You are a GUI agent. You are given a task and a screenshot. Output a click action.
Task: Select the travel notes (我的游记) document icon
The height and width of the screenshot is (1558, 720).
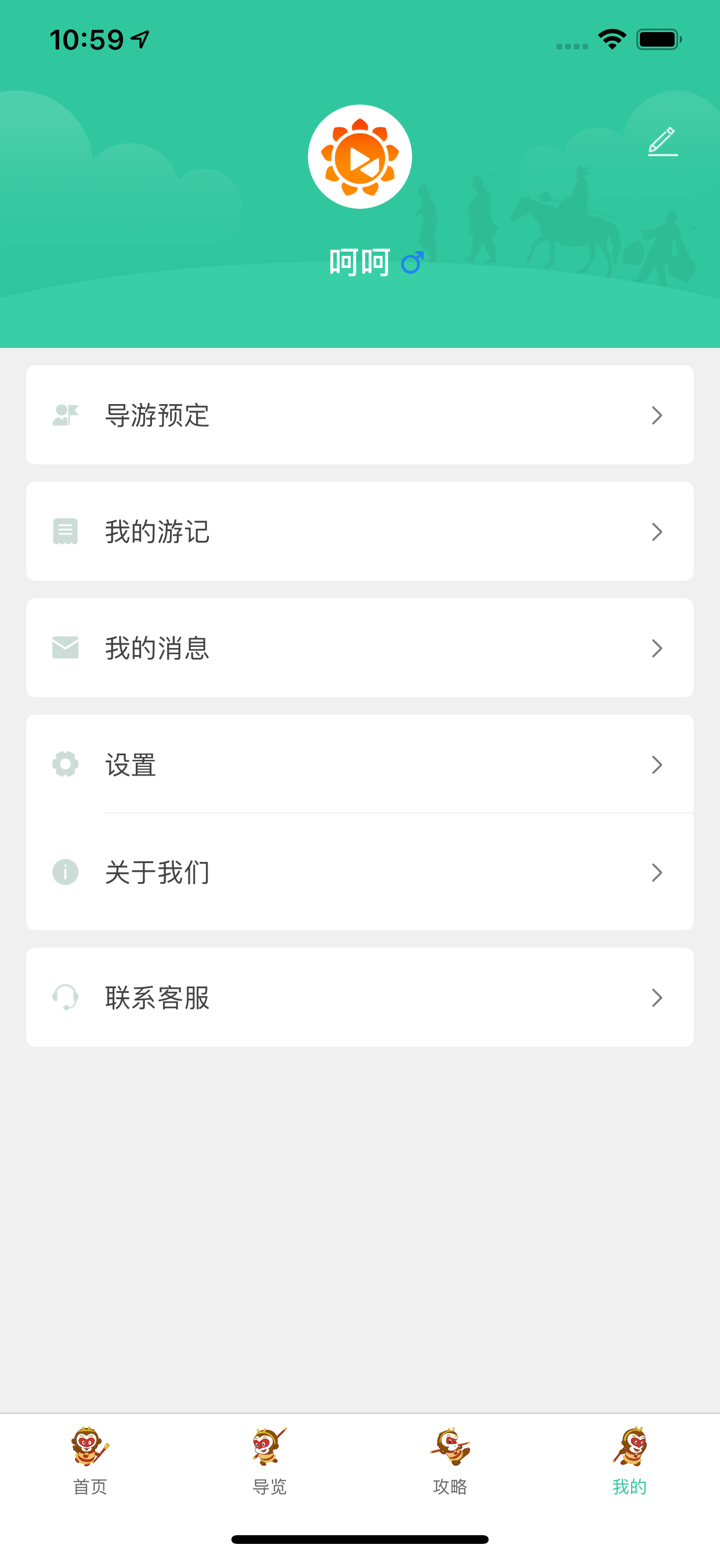pyautogui.click(x=65, y=531)
